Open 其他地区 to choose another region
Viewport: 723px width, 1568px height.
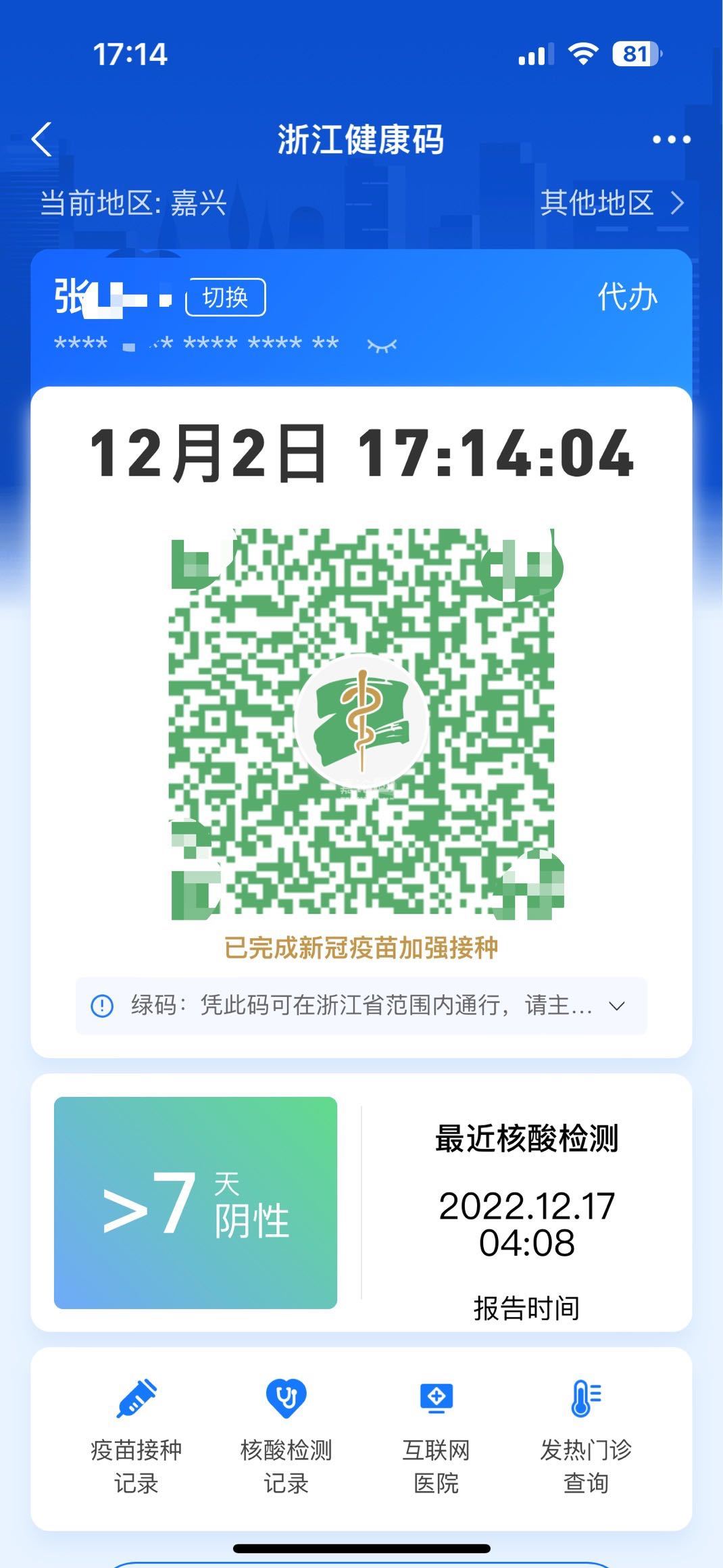click(612, 203)
